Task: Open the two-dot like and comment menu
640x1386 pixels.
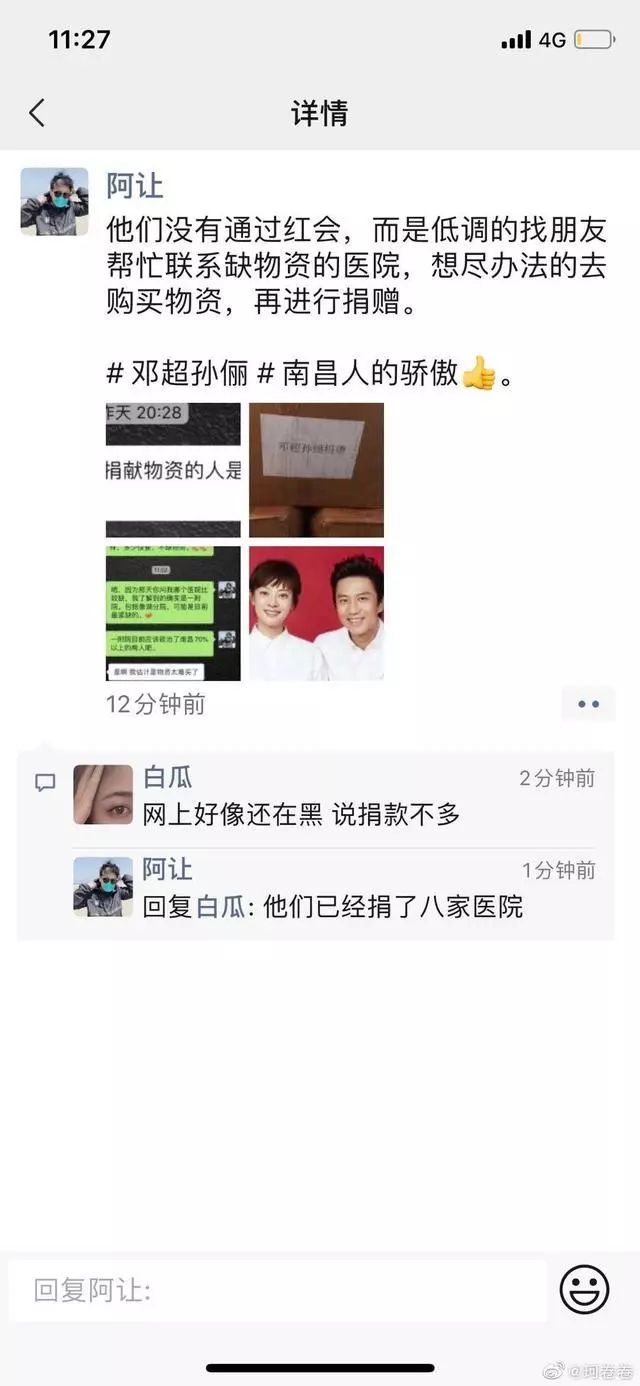Action: tap(588, 704)
